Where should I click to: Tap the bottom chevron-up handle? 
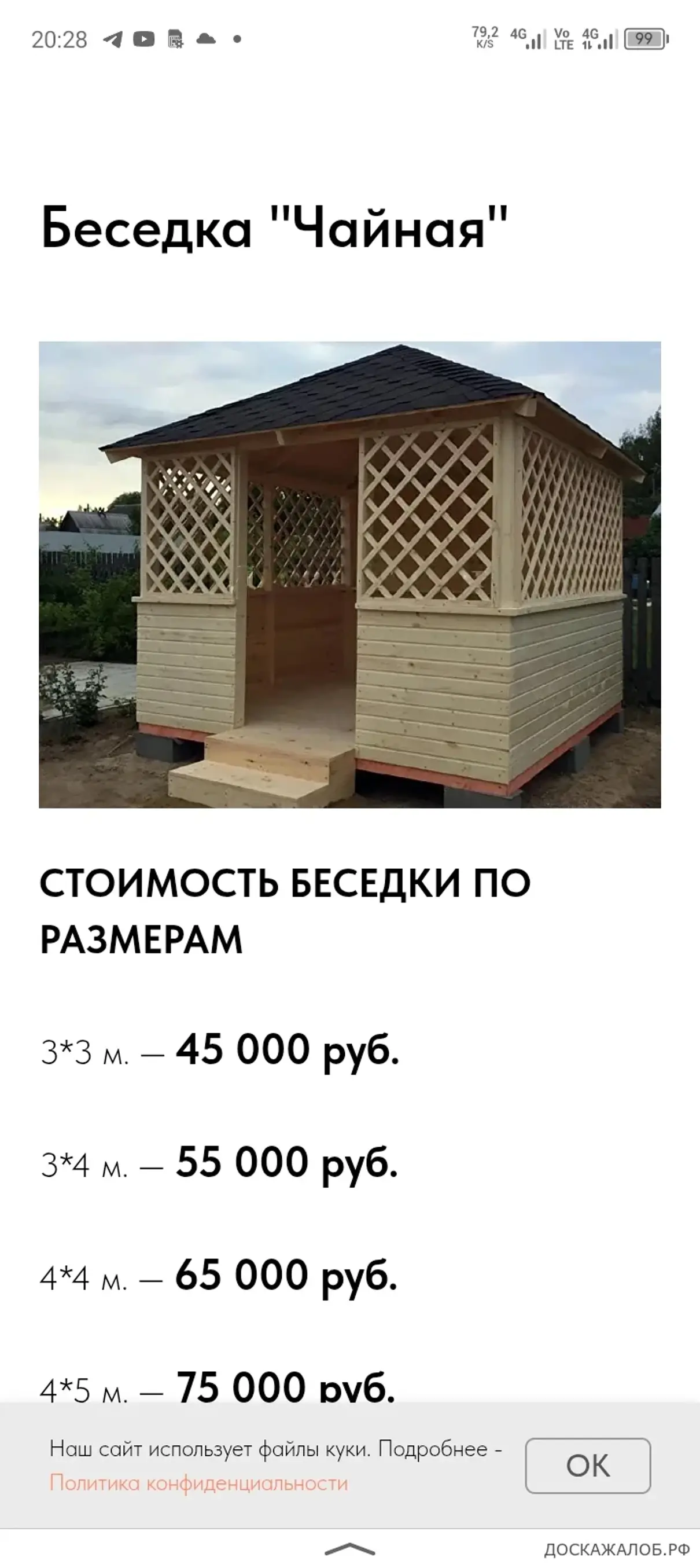349,1549
